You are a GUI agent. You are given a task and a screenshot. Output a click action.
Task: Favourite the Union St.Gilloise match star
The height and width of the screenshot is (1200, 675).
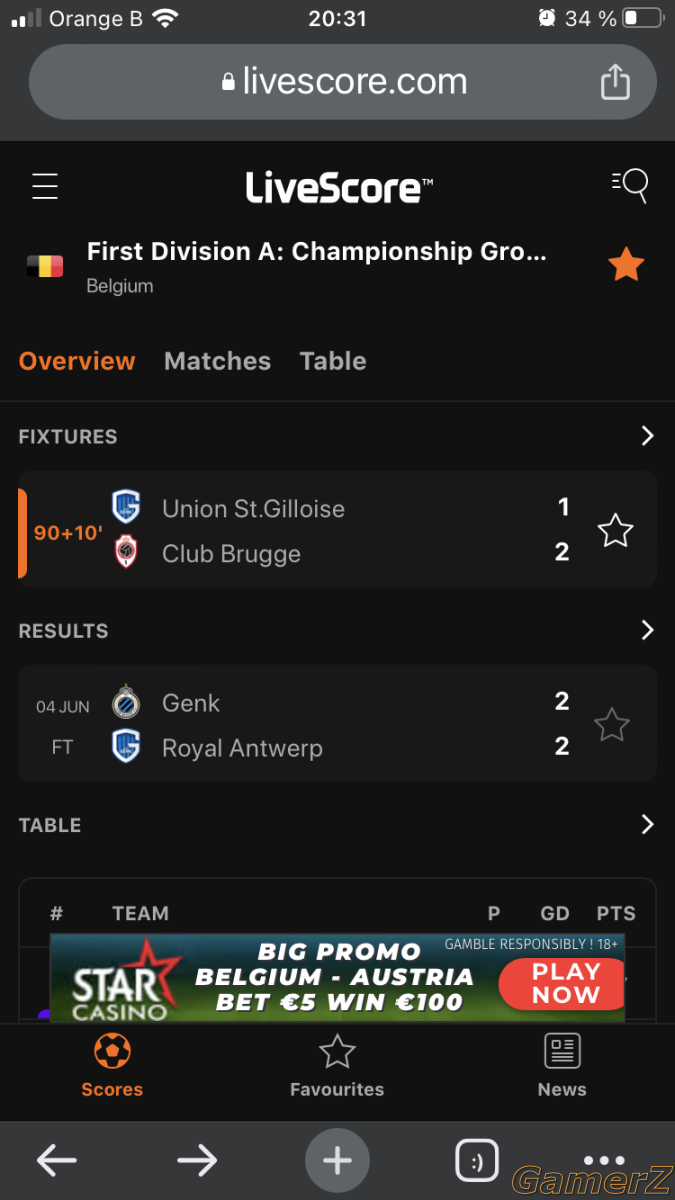pyautogui.click(x=615, y=530)
